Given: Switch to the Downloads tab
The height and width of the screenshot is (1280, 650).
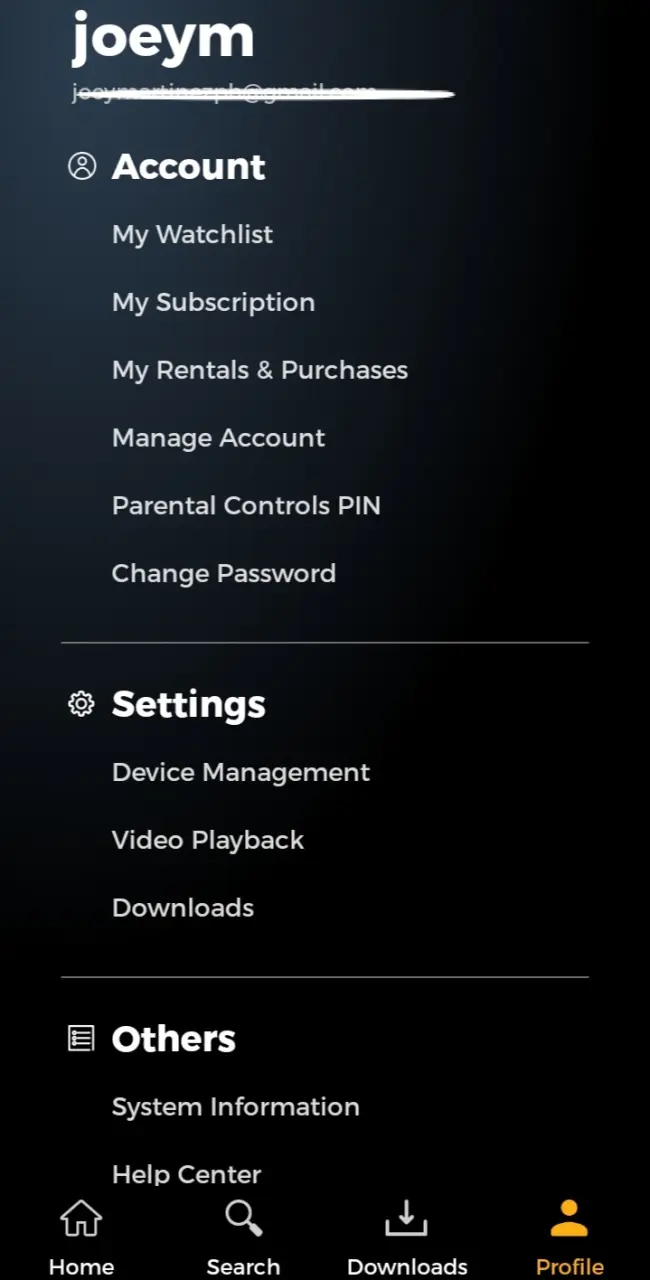Looking at the screenshot, I should point(407,1238).
